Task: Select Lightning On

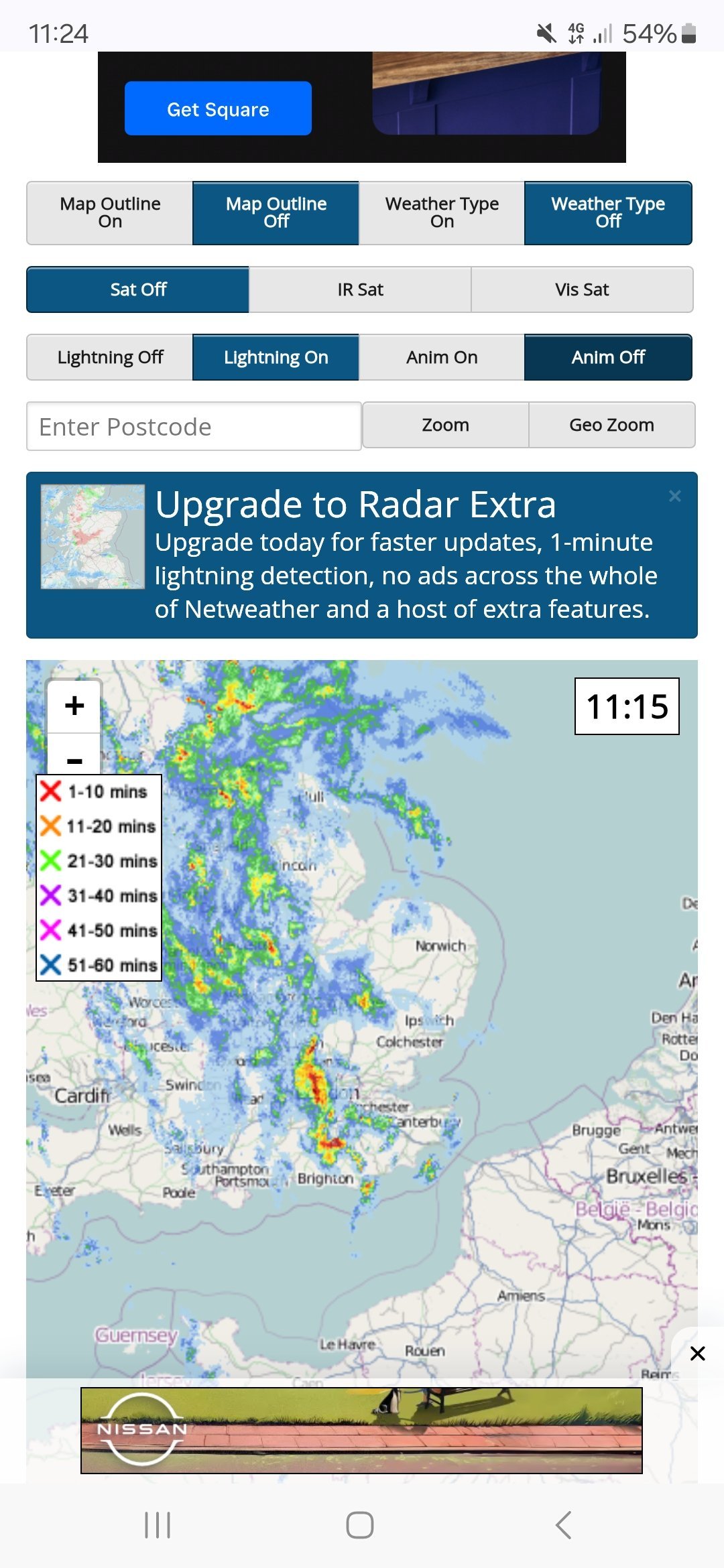Action: click(x=276, y=357)
